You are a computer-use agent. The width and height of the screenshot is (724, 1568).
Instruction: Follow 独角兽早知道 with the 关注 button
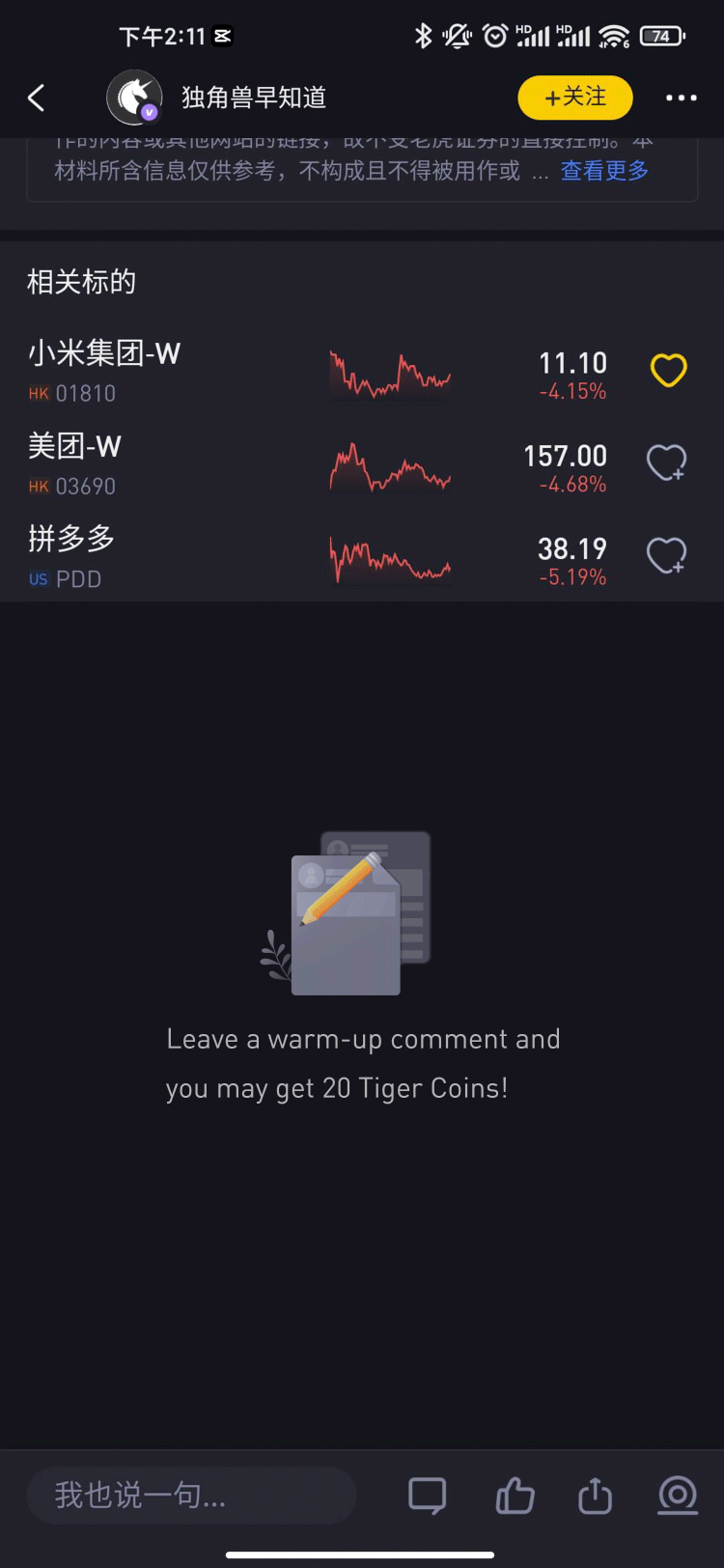point(575,98)
